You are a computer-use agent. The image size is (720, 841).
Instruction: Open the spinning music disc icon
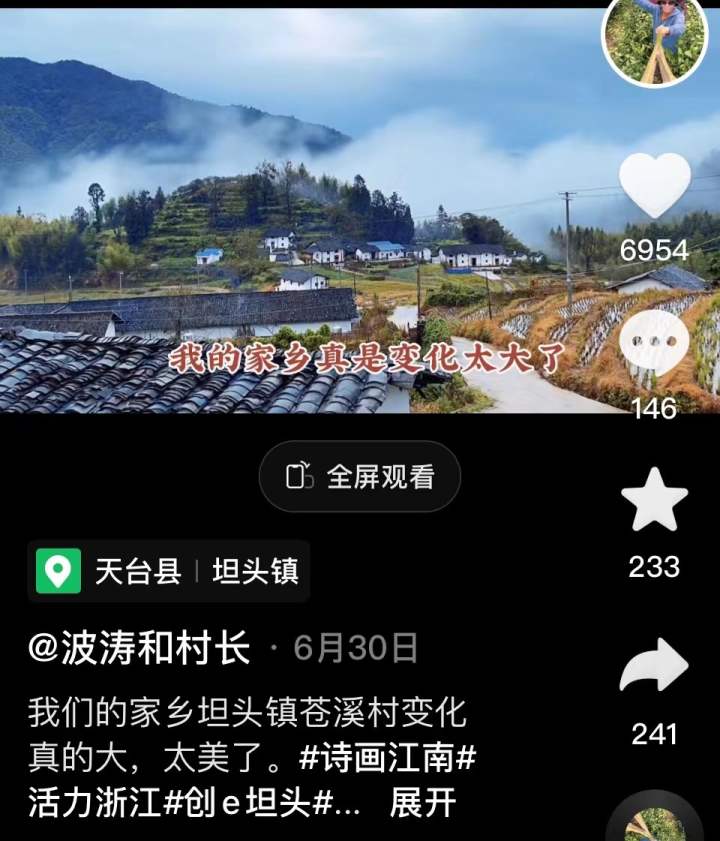coord(655,820)
